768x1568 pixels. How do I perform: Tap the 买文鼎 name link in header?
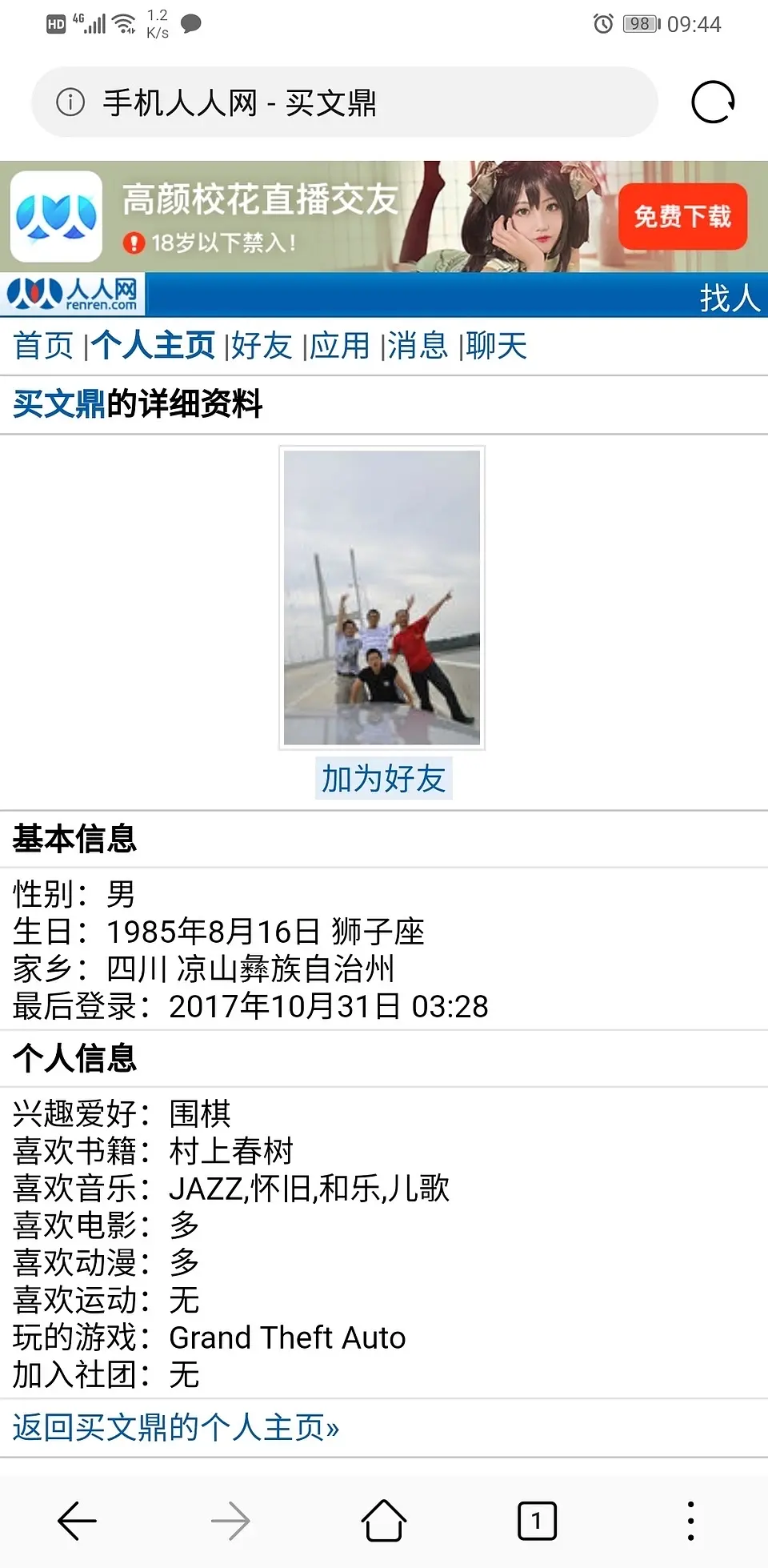58,404
